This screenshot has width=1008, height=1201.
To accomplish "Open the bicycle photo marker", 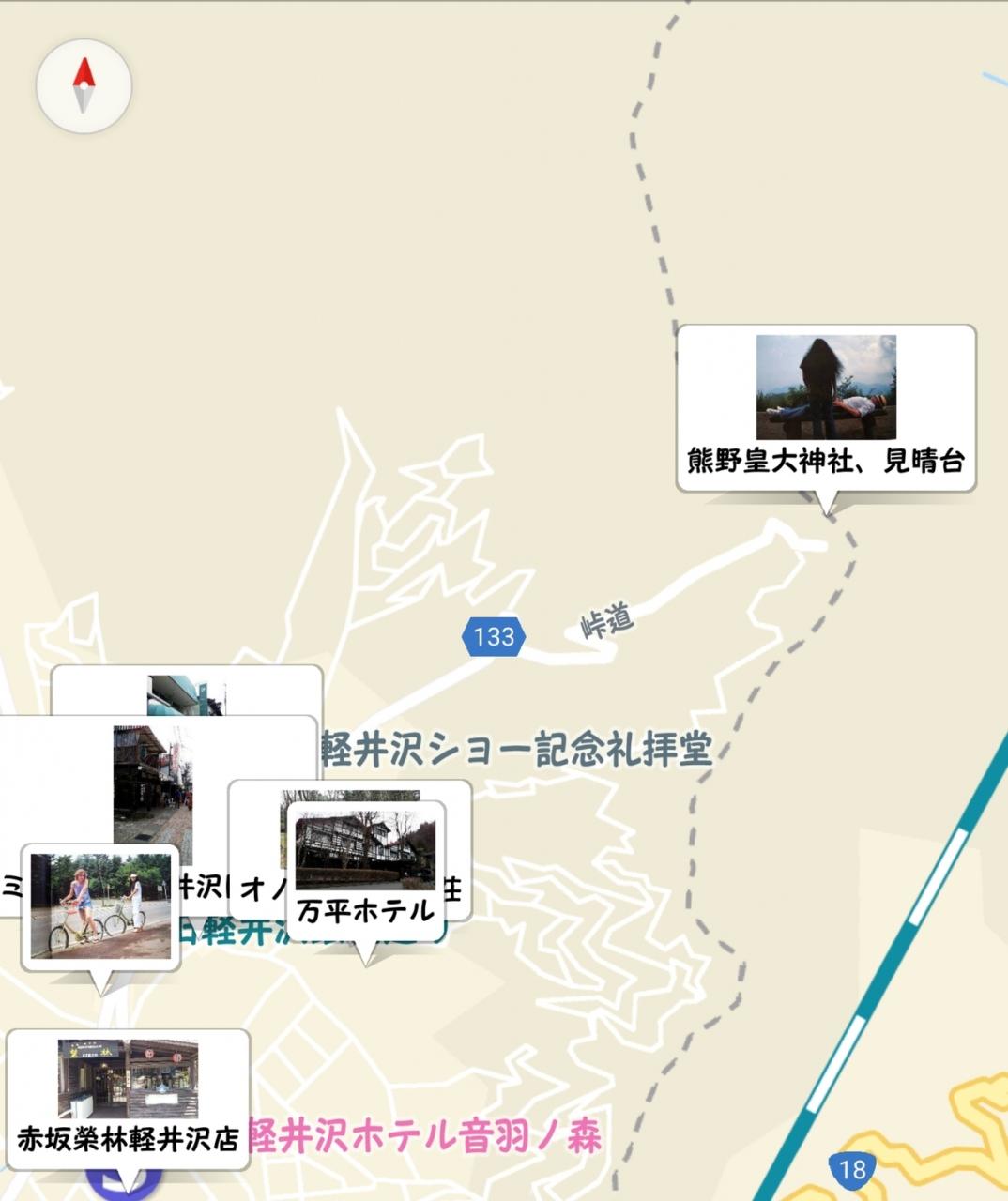I will click(x=100, y=905).
